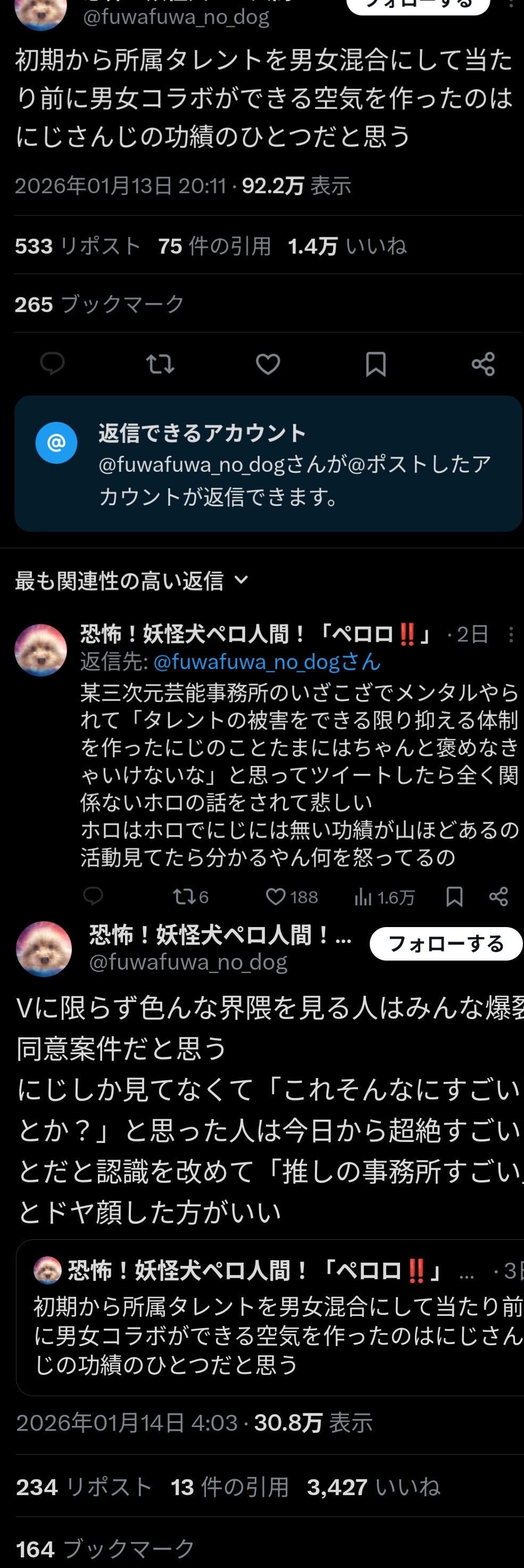The image size is (524, 1568).
Task: Repost the reply showing 6 reposts
Action: coord(182,896)
